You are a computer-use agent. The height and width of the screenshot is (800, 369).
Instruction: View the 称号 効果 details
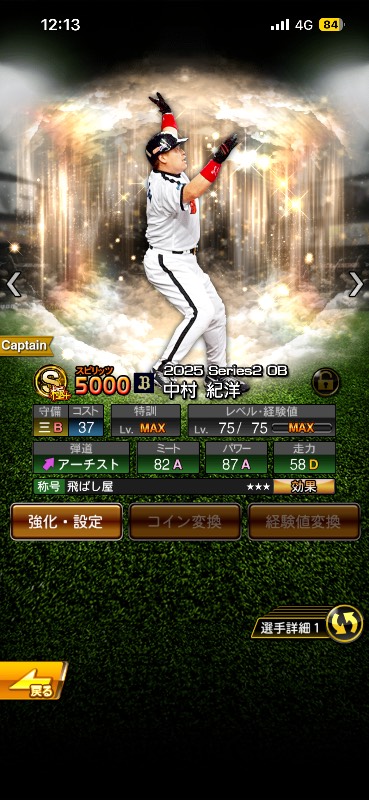click(304, 487)
